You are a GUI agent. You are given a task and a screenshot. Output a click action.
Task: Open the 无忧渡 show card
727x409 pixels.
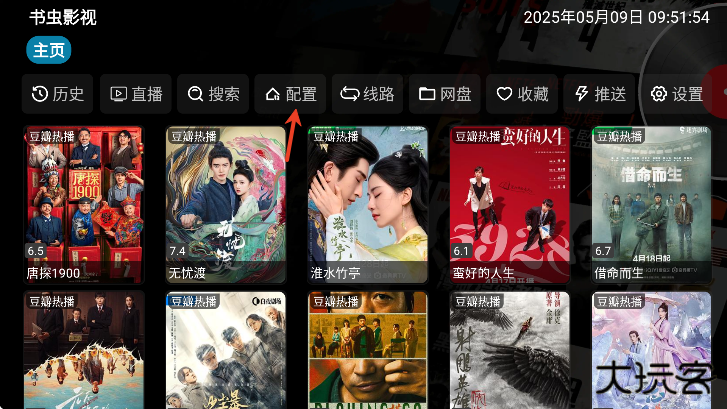[226, 204]
